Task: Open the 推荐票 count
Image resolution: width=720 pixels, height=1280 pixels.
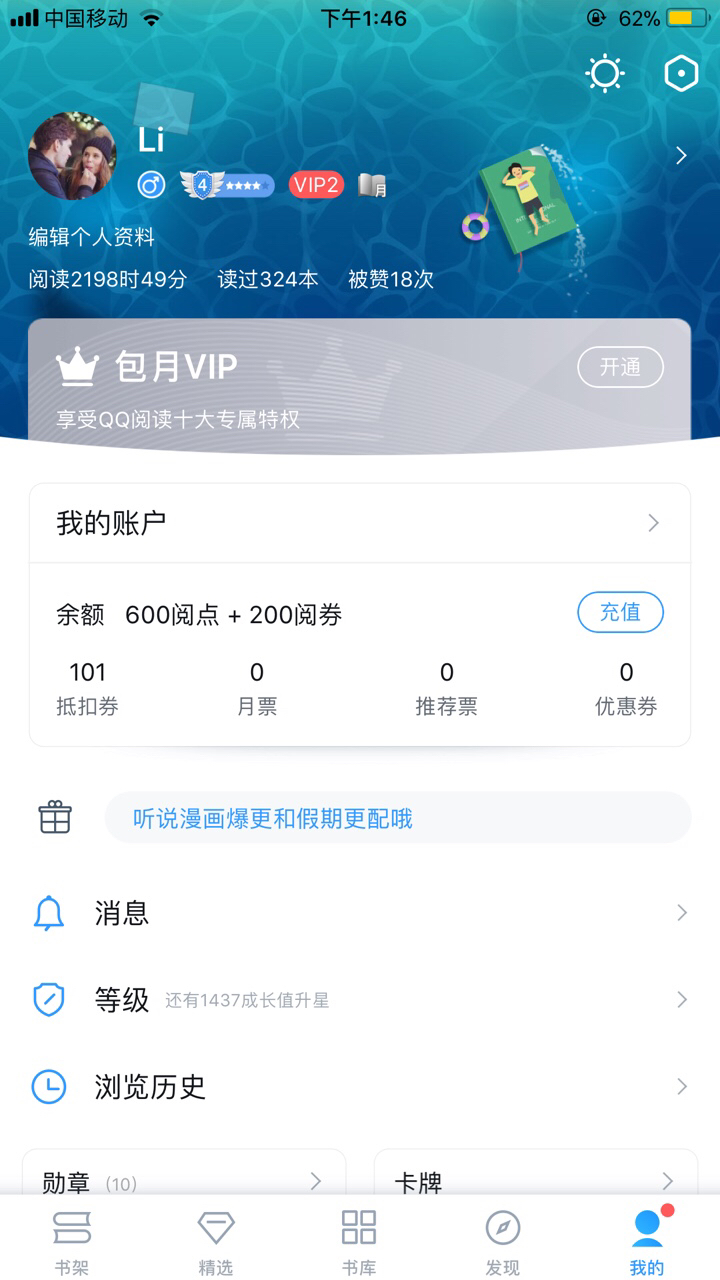Action: tap(446, 688)
